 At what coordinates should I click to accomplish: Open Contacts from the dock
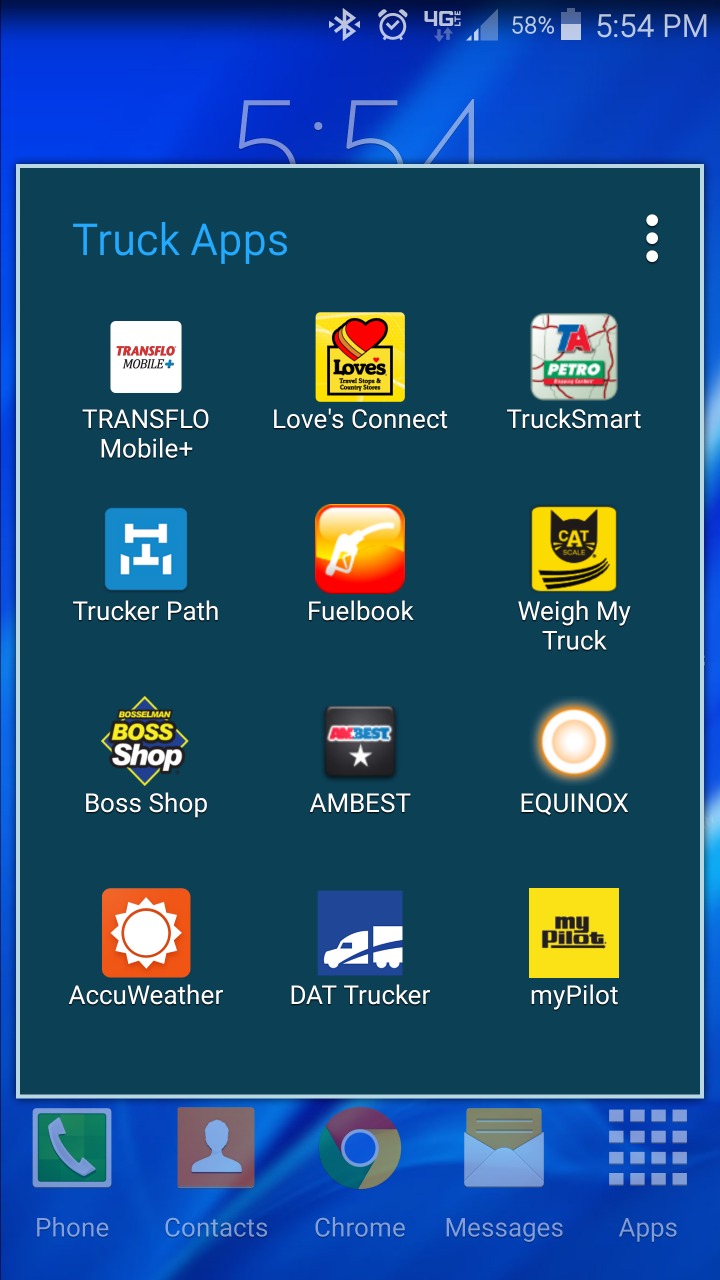(x=216, y=1148)
